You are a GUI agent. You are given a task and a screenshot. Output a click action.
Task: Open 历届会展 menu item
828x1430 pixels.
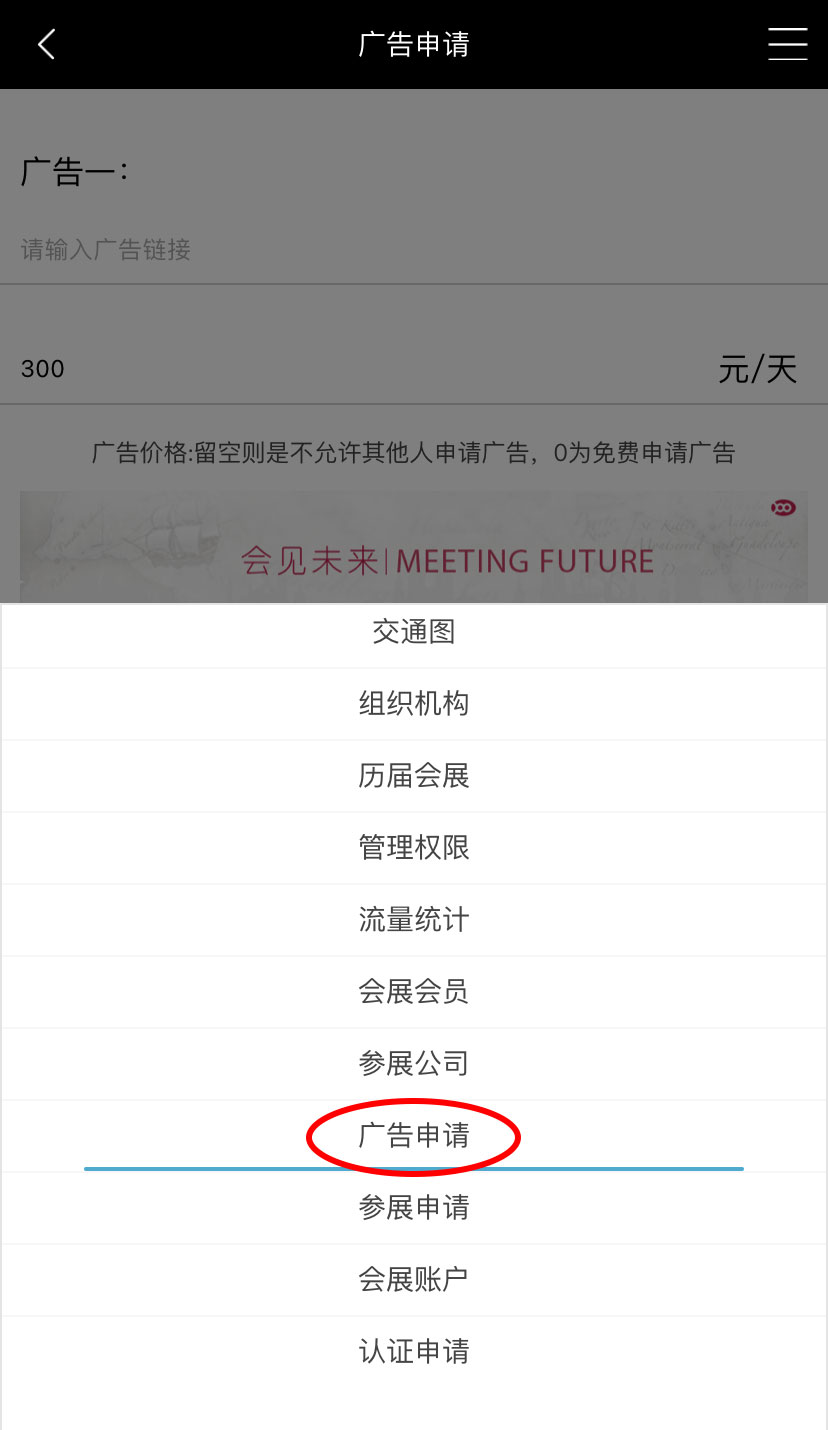(x=413, y=776)
